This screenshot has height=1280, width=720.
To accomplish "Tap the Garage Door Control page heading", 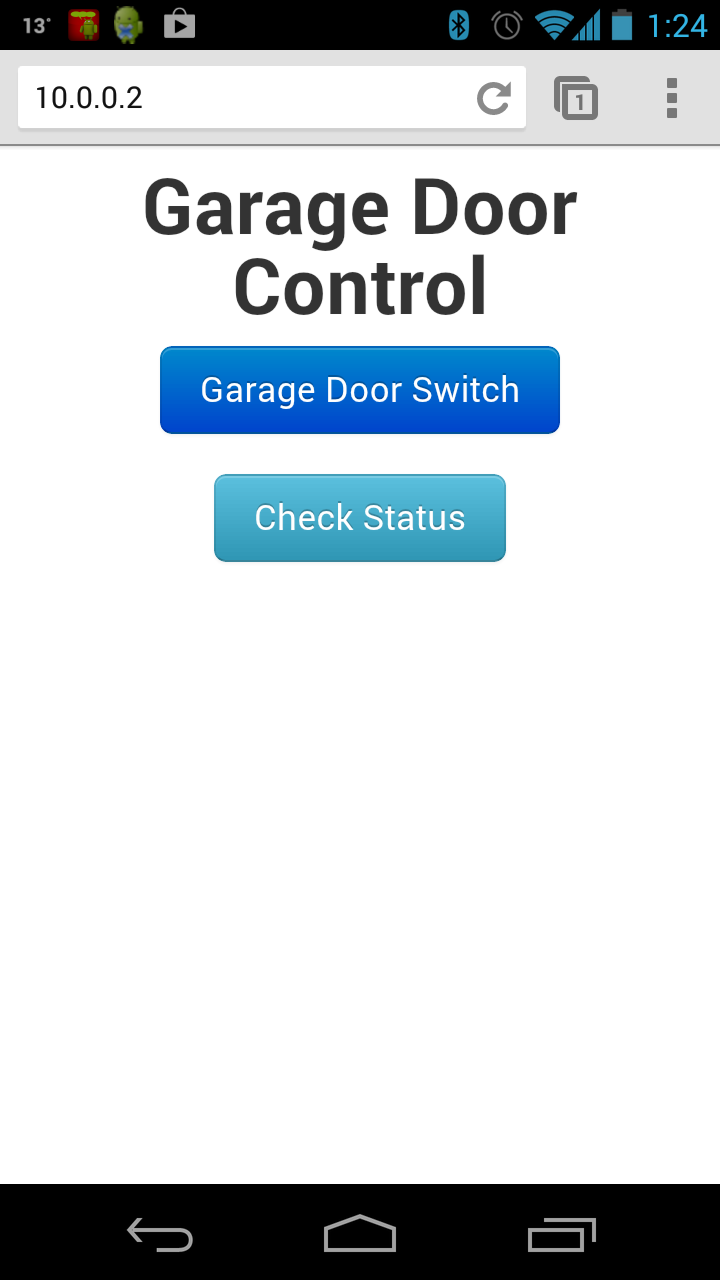I will coord(360,245).
